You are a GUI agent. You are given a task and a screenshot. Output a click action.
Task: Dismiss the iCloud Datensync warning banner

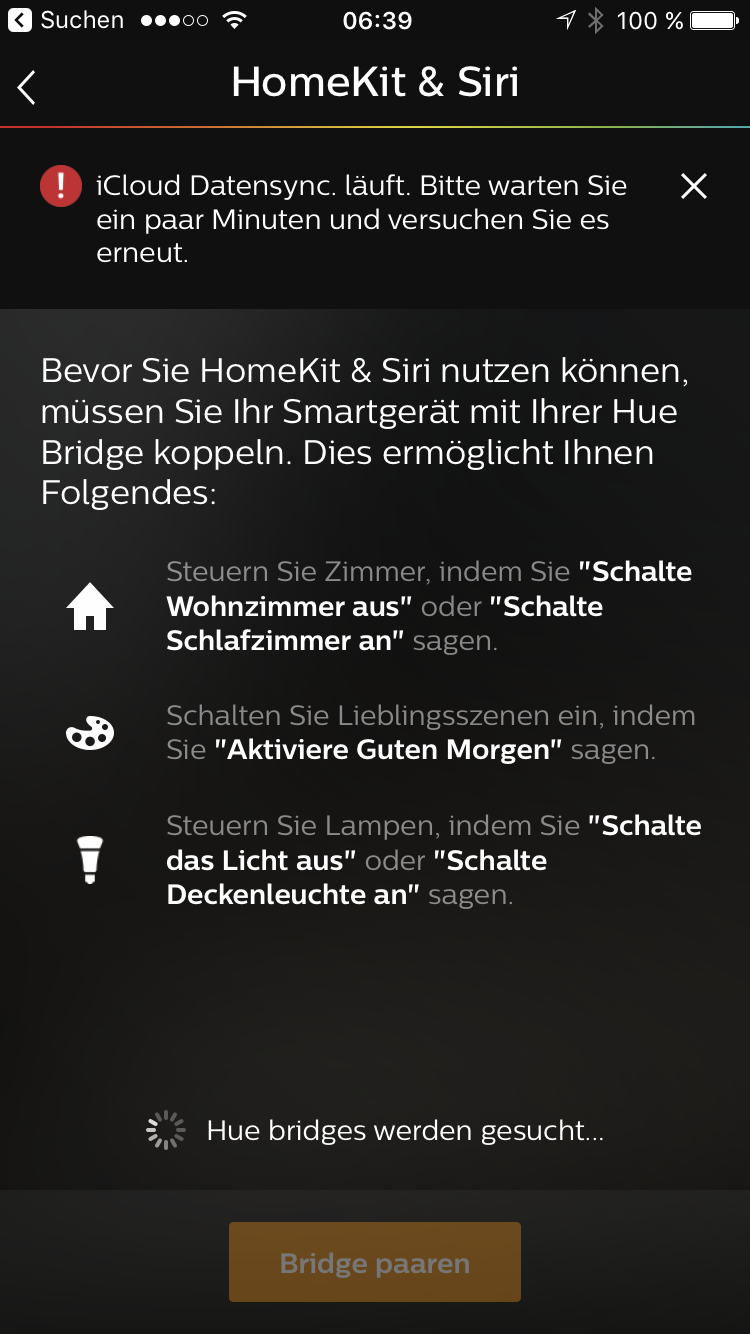pyautogui.click(x=693, y=186)
